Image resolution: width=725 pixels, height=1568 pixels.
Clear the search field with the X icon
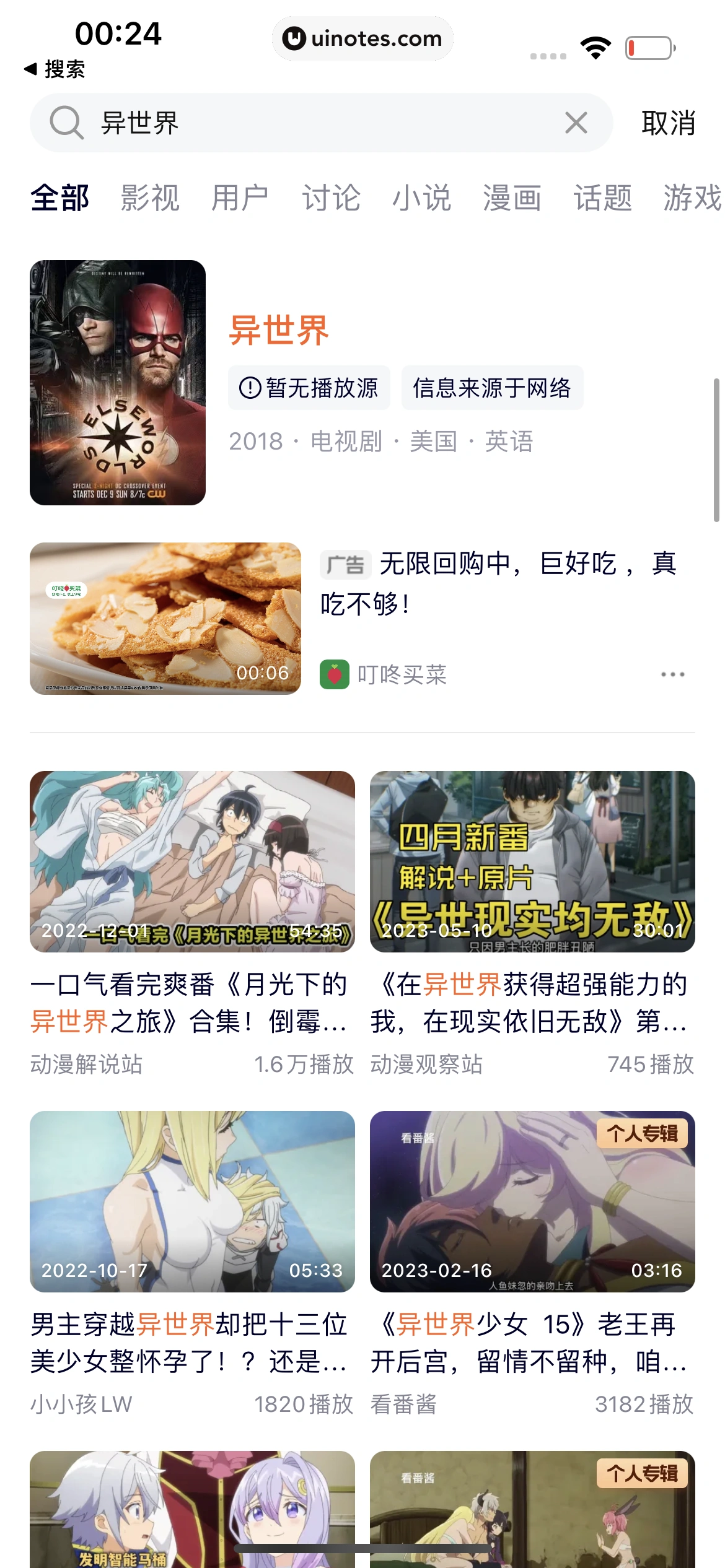576,122
